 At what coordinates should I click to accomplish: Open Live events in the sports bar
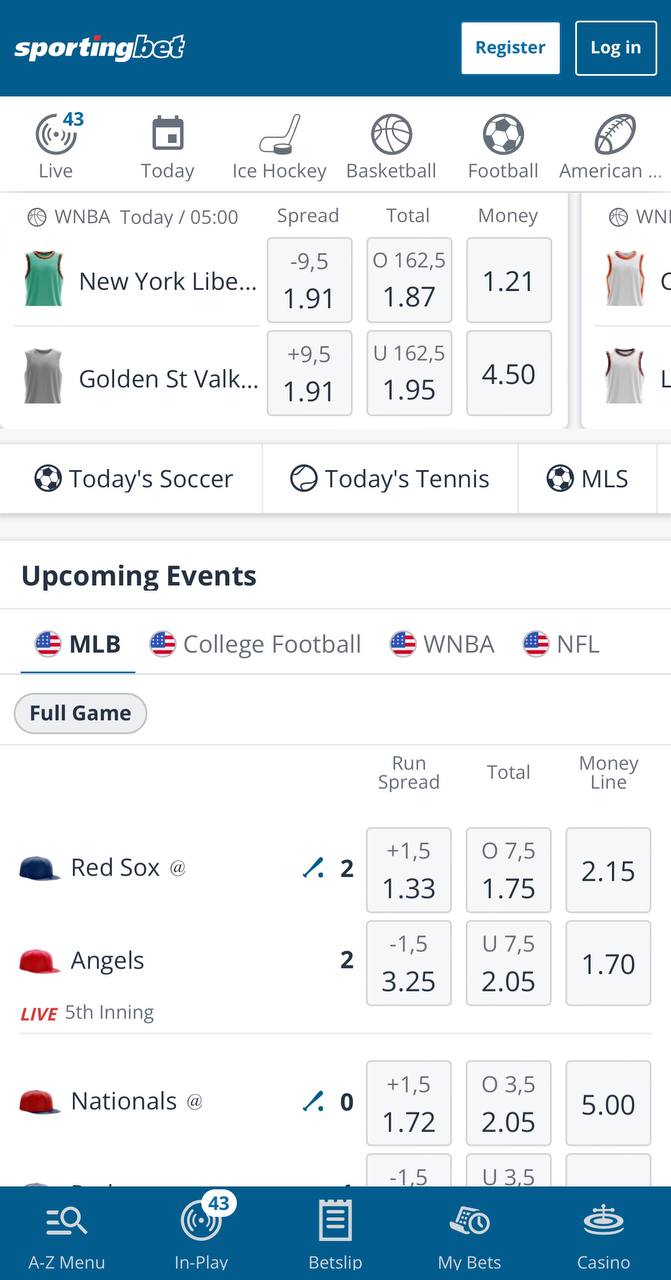[x=56, y=146]
